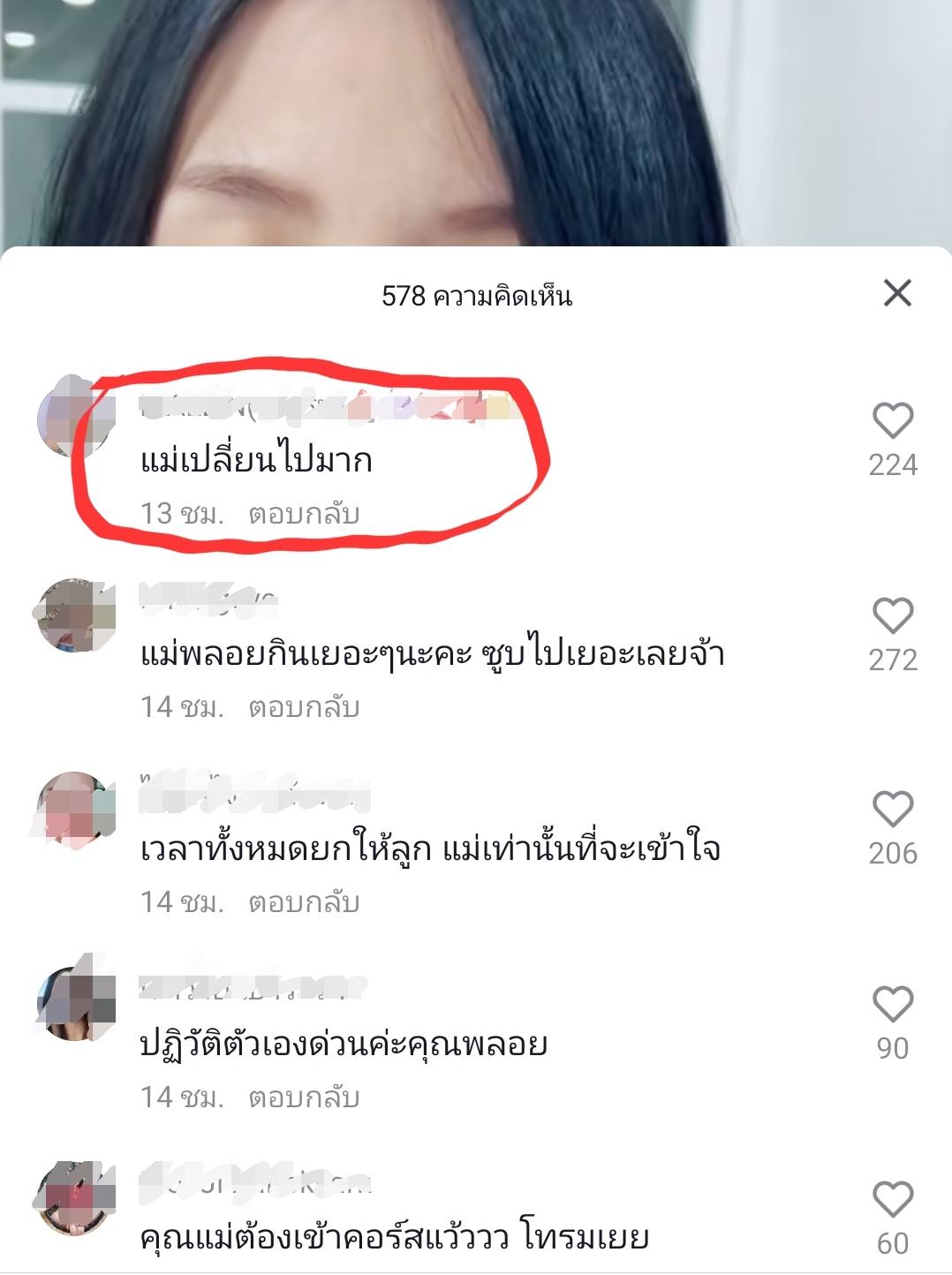Like the comment 'แม่เปลี่ยนไปมาก'
Image resolution: width=952 pixels, height=1275 pixels.
(892, 421)
